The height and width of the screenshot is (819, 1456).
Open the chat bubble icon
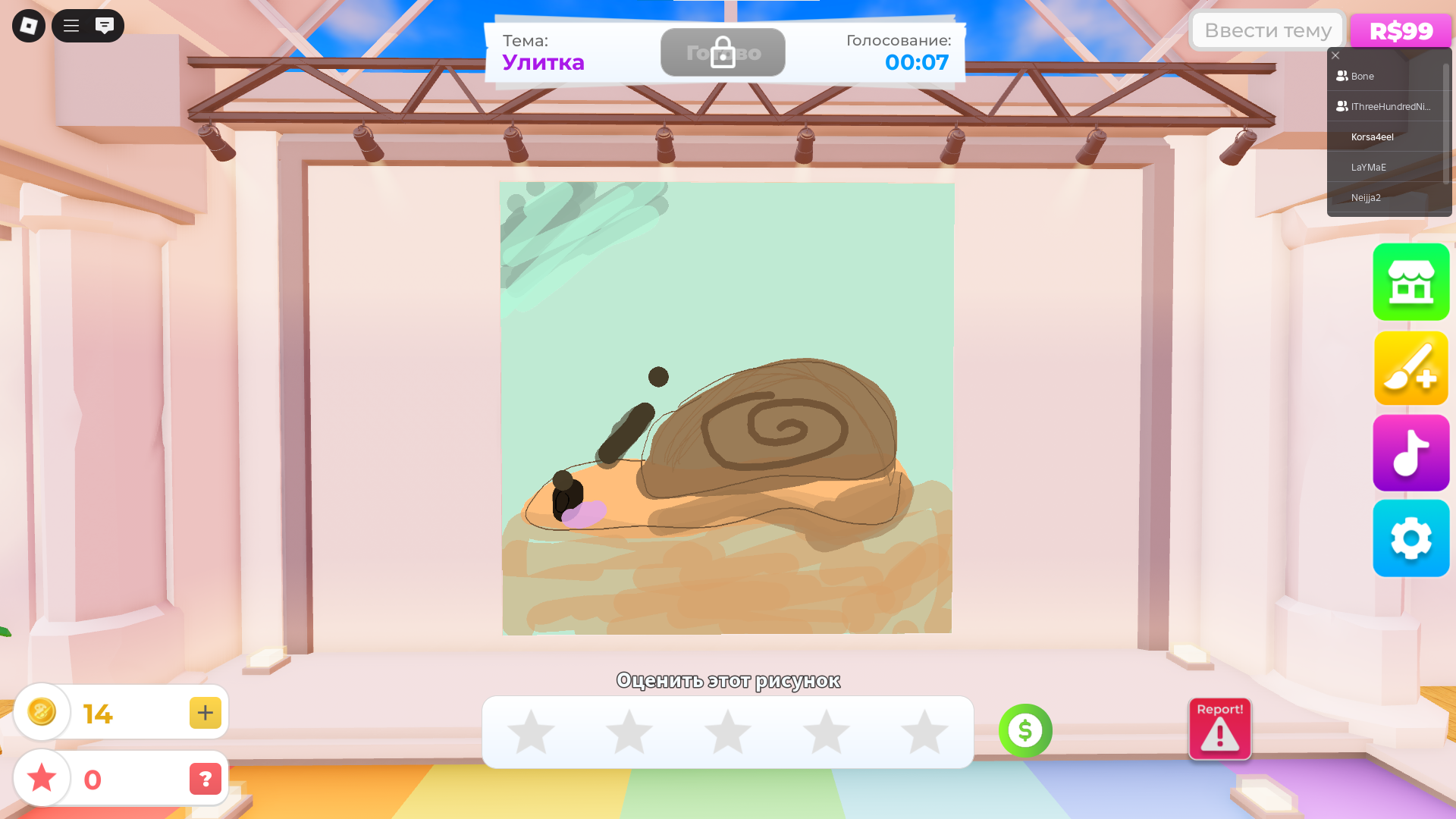pos(105,26)
